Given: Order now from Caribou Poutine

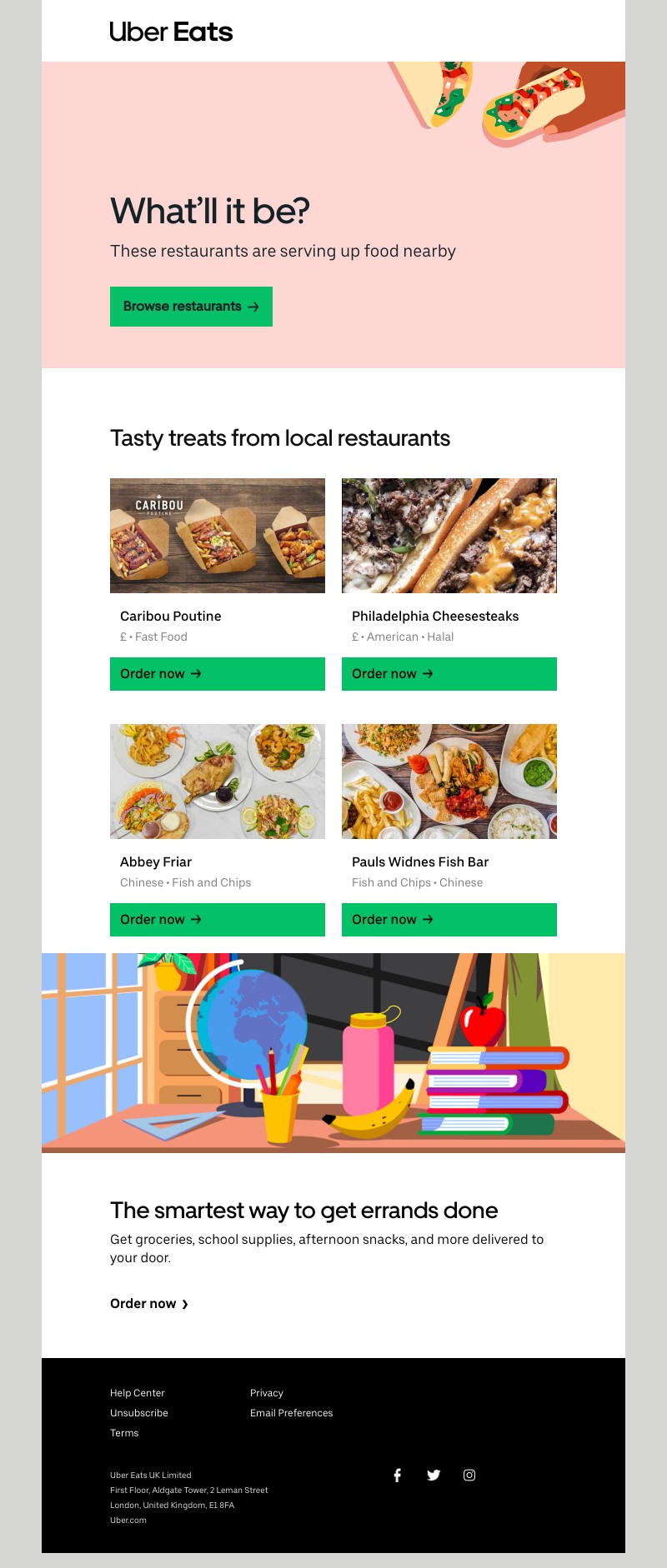Looking at the screenshot, I should pyautogui.click(x=217, y=674).
